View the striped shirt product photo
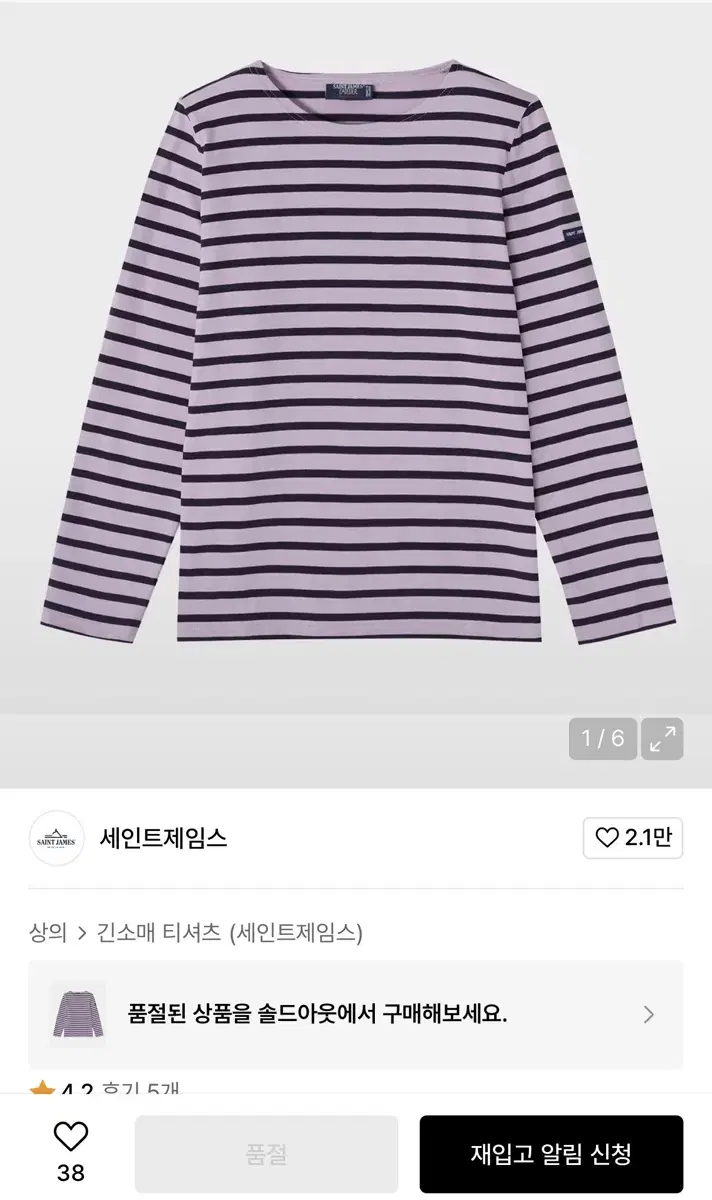Viewport: 712px width, 1200px height. pos(356,360)
